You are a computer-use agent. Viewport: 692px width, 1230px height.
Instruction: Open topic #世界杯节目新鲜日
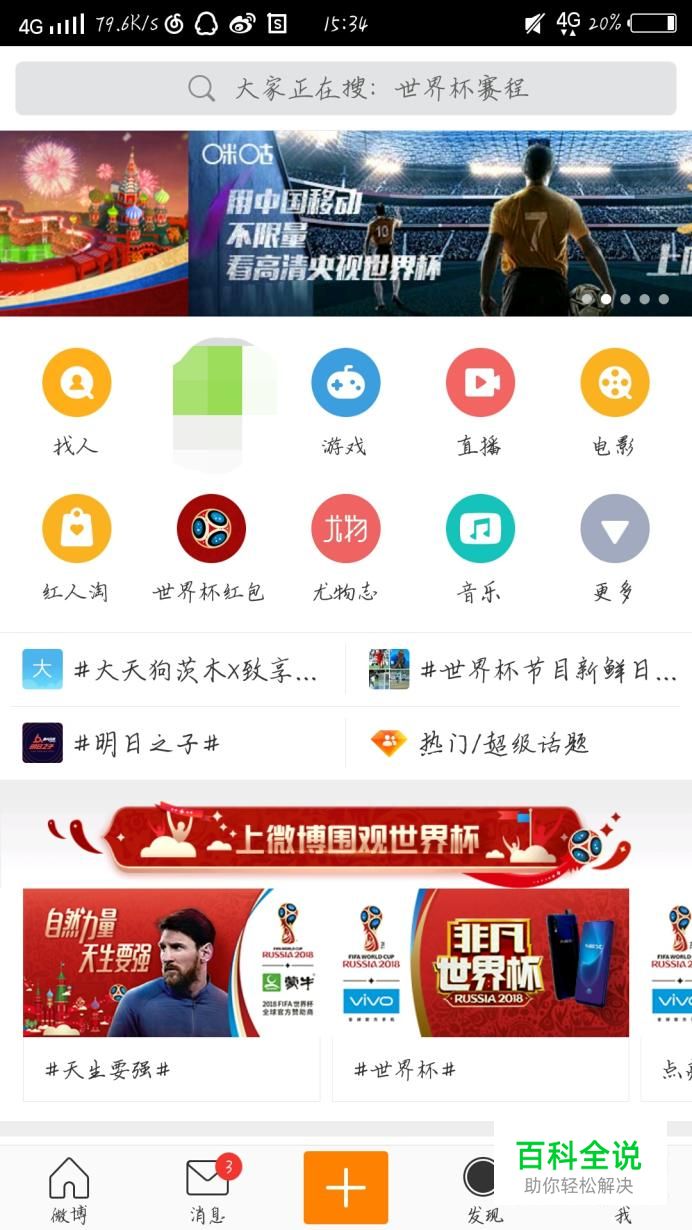522,670
